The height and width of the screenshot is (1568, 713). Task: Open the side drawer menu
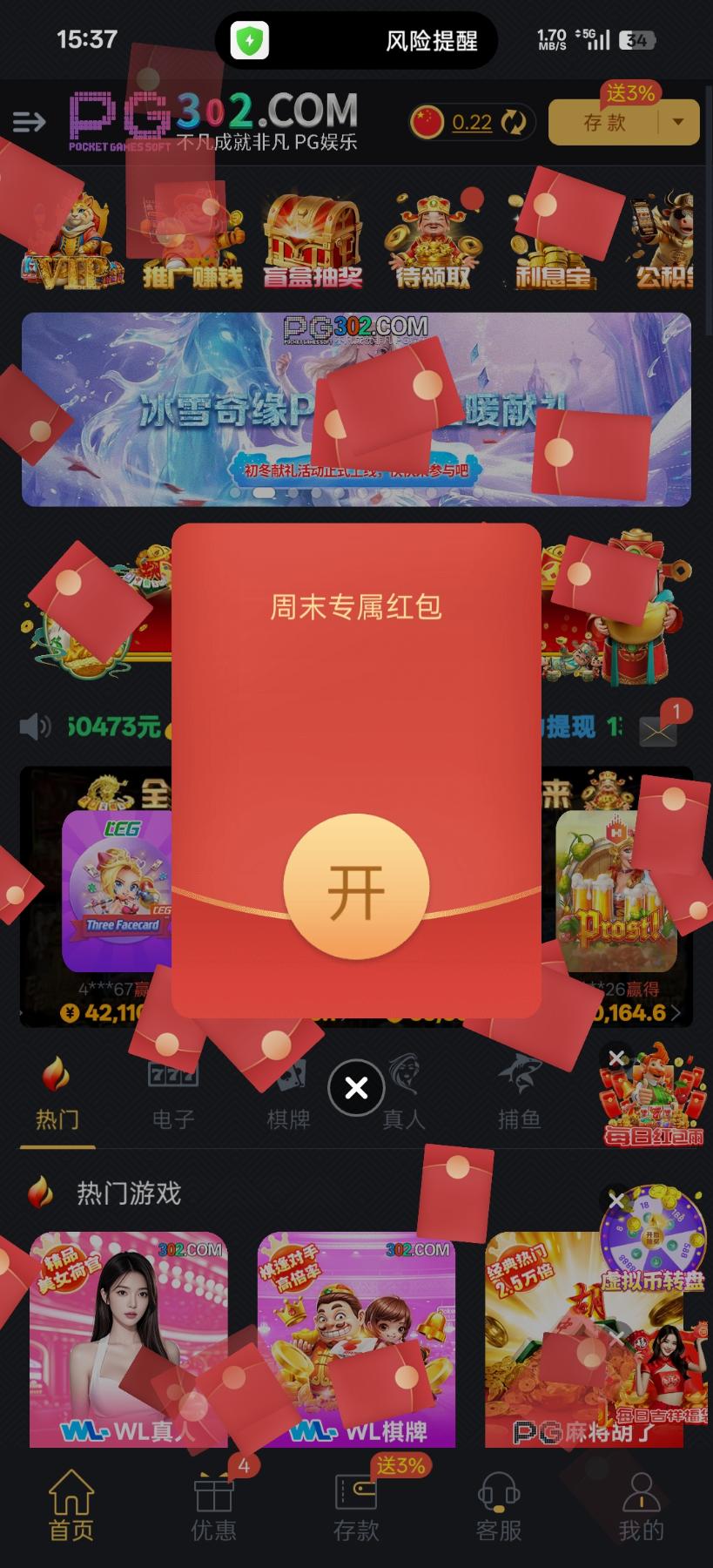[x=29, y=122]
